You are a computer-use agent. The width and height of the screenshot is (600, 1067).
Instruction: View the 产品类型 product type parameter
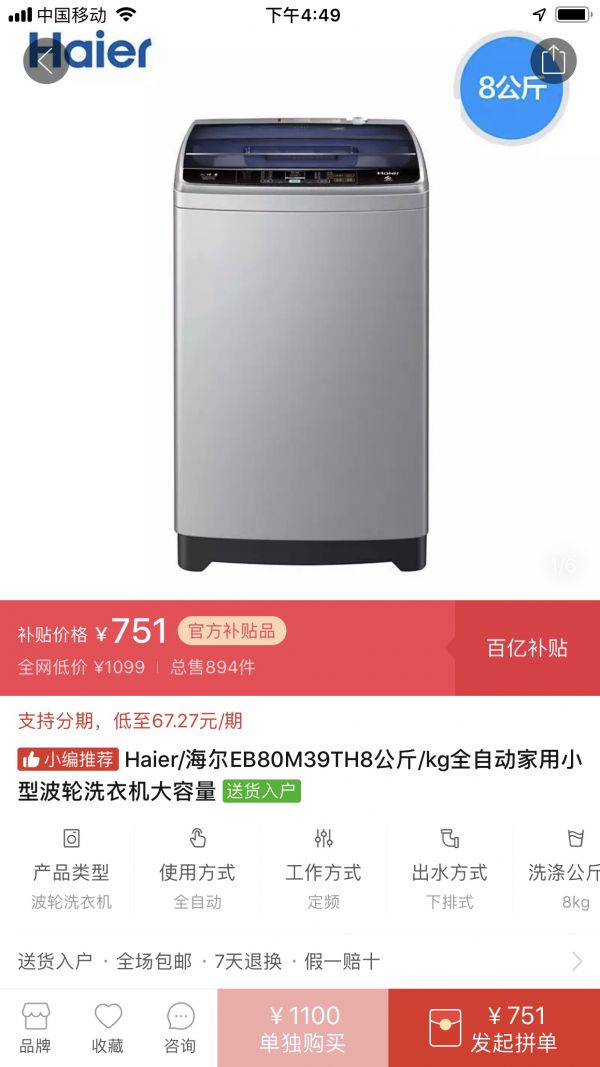pos(71,870)
